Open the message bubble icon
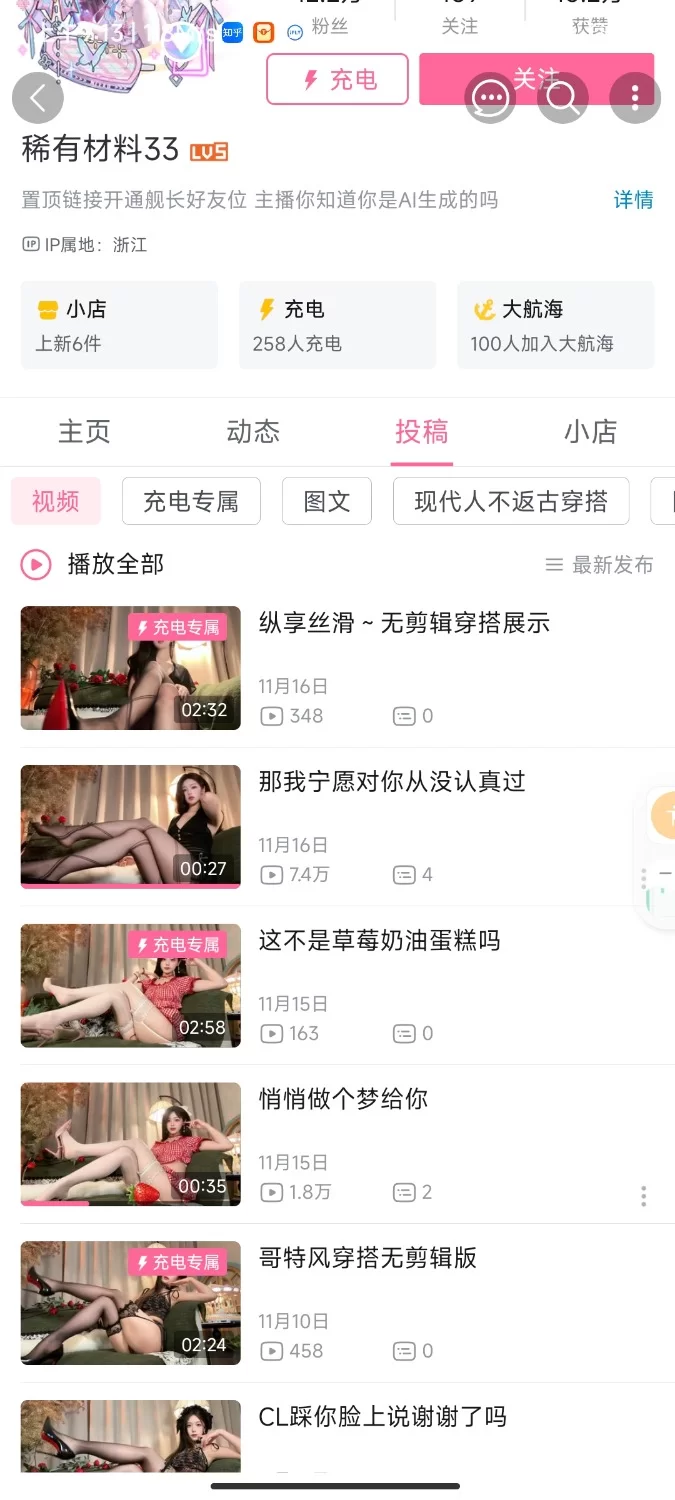 click(x=490, y=98)
